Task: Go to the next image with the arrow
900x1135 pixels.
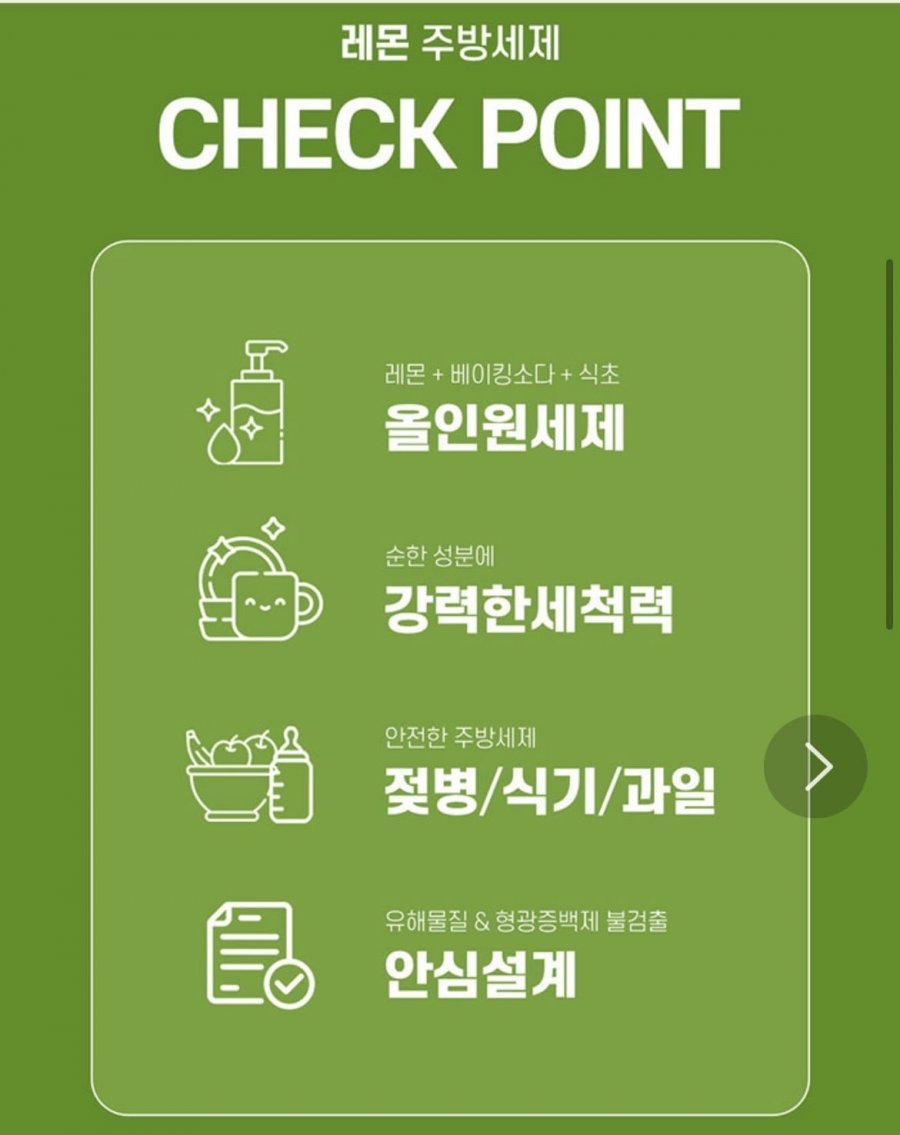Action: click(x=816, y=767)
